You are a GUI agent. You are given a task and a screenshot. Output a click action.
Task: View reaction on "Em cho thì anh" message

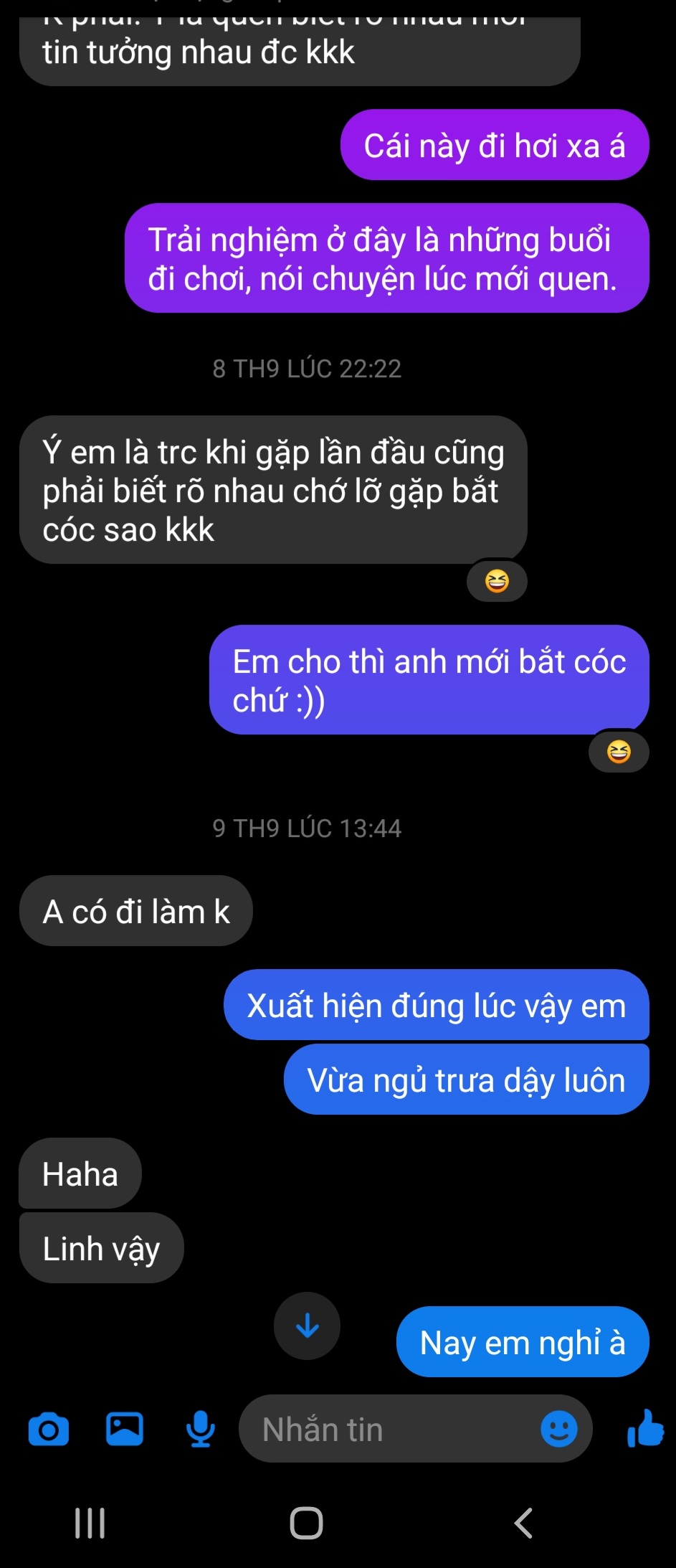tap(619, 752)
